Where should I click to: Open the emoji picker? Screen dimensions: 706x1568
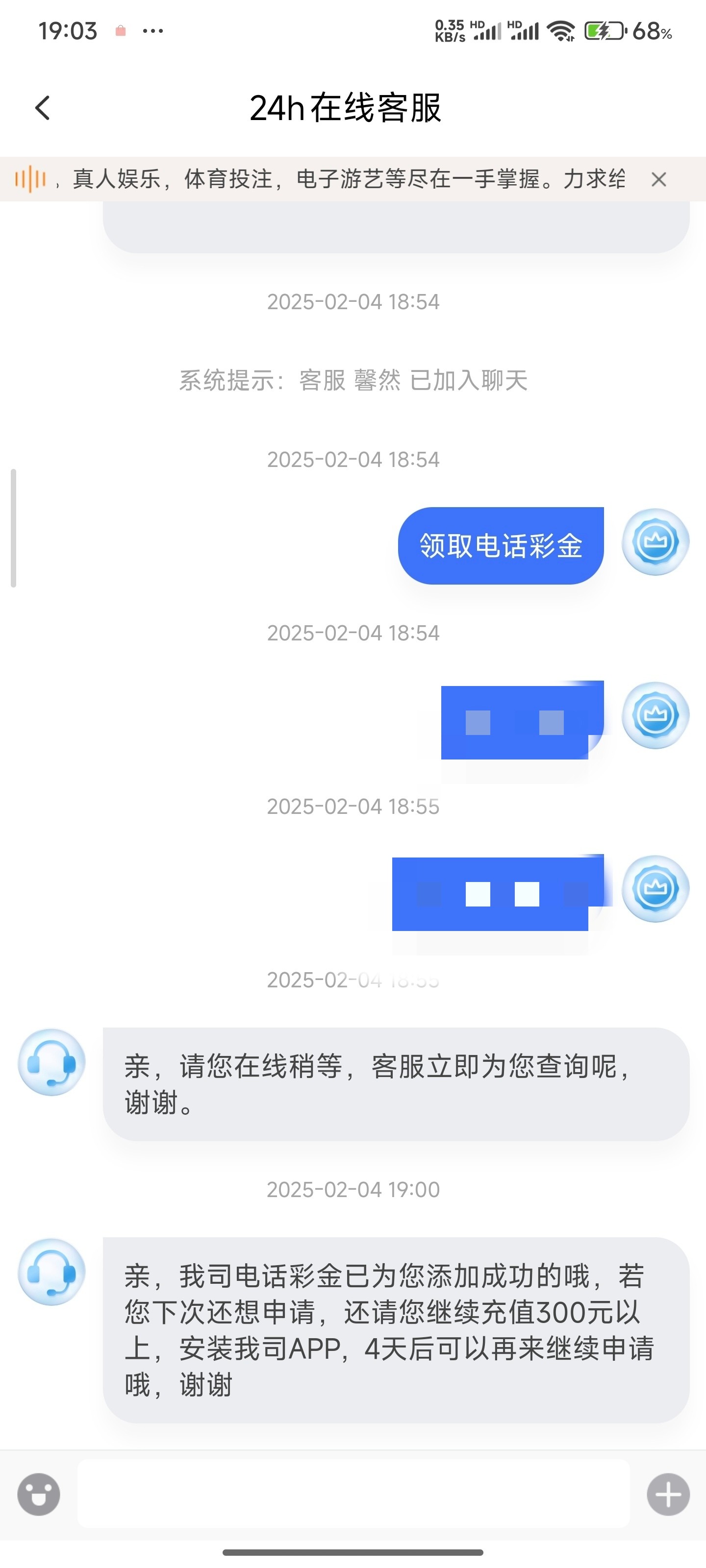pos(39,1494)
